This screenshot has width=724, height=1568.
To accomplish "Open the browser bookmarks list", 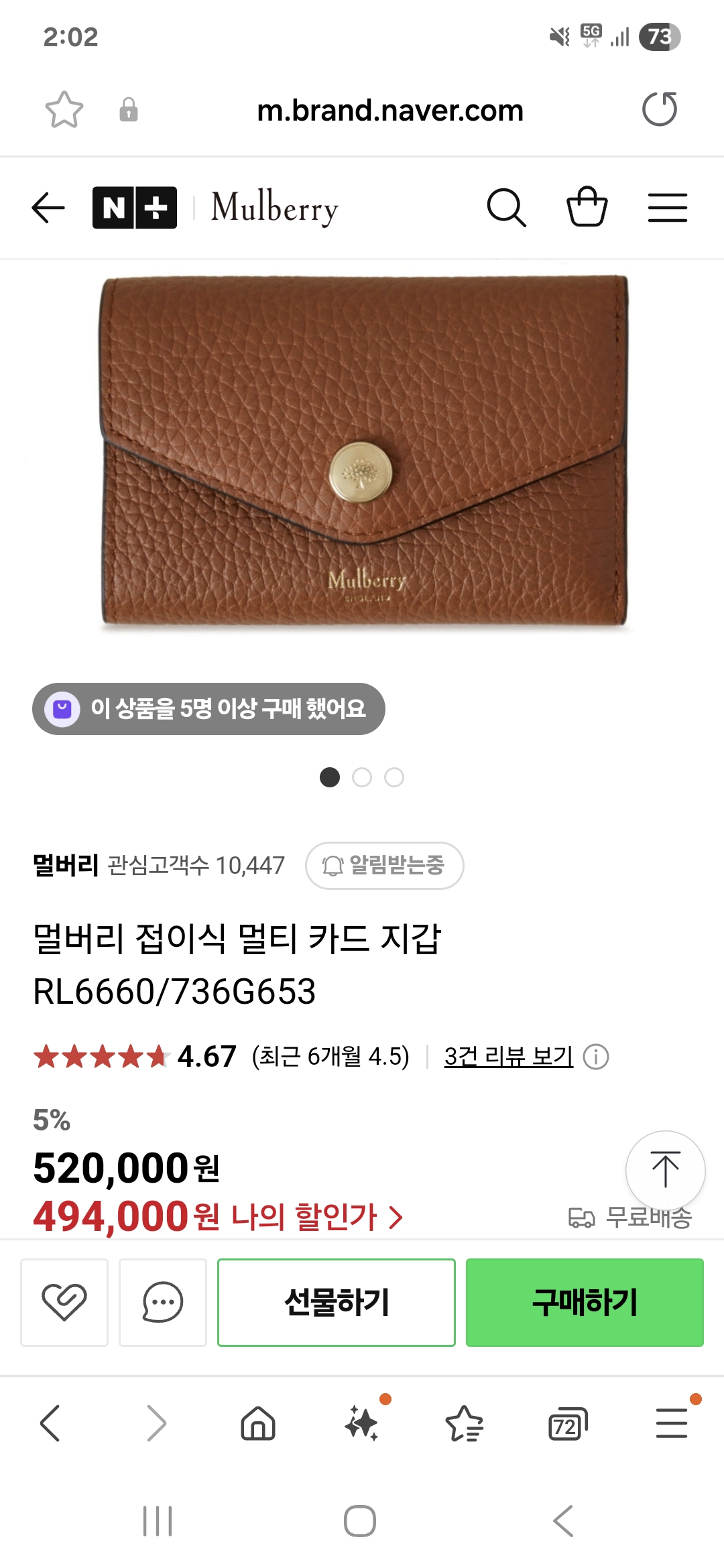I will pos(464,1424).
